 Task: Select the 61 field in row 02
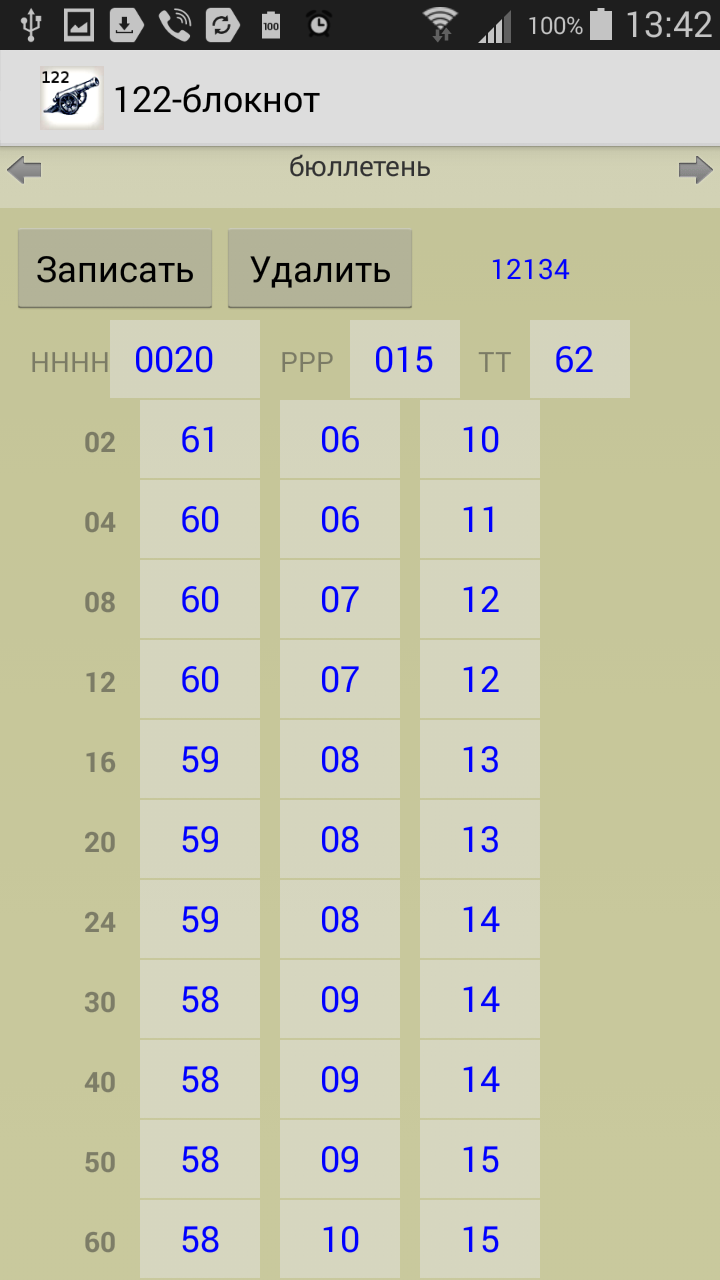(200, 439)
